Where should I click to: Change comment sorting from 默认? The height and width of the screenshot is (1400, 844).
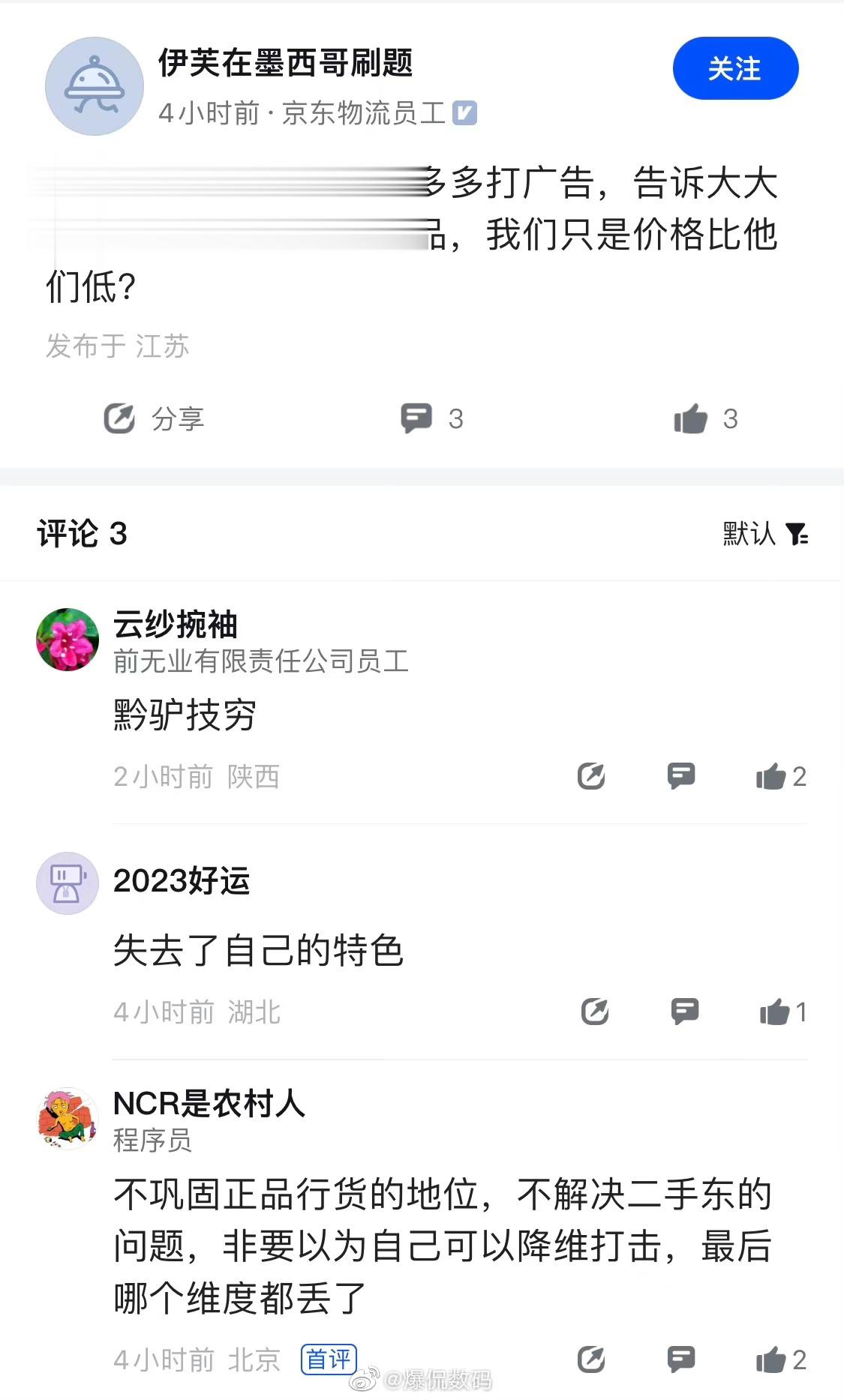[x=765, y=534]
